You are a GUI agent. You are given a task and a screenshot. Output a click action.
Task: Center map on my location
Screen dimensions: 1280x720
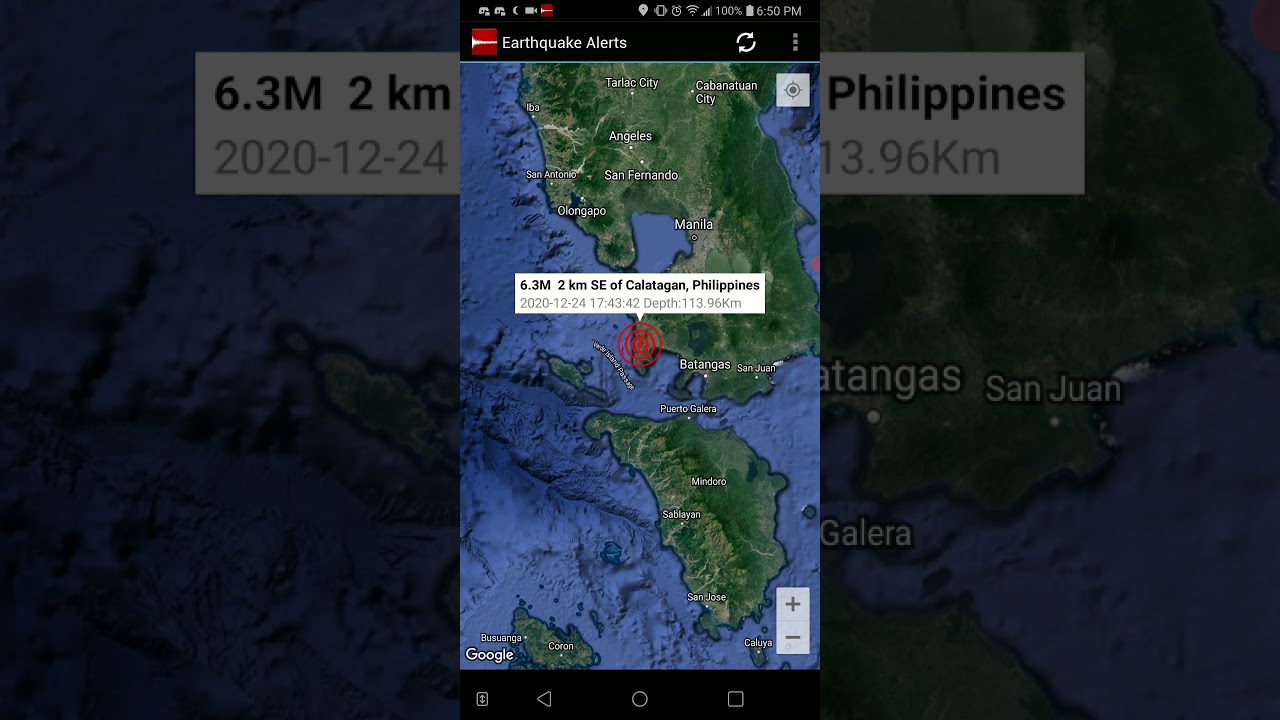793,90
